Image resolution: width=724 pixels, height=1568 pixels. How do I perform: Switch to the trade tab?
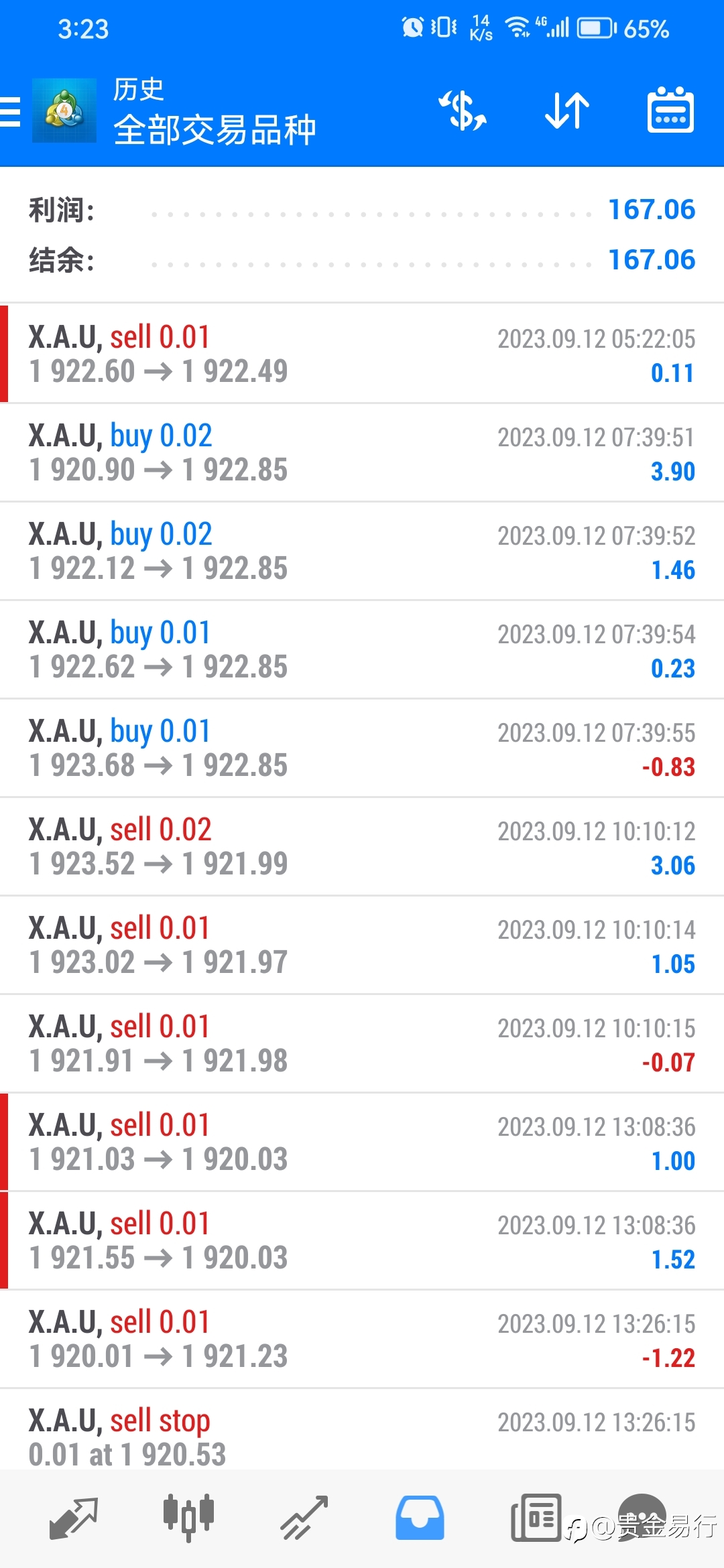pos(304,1518)
